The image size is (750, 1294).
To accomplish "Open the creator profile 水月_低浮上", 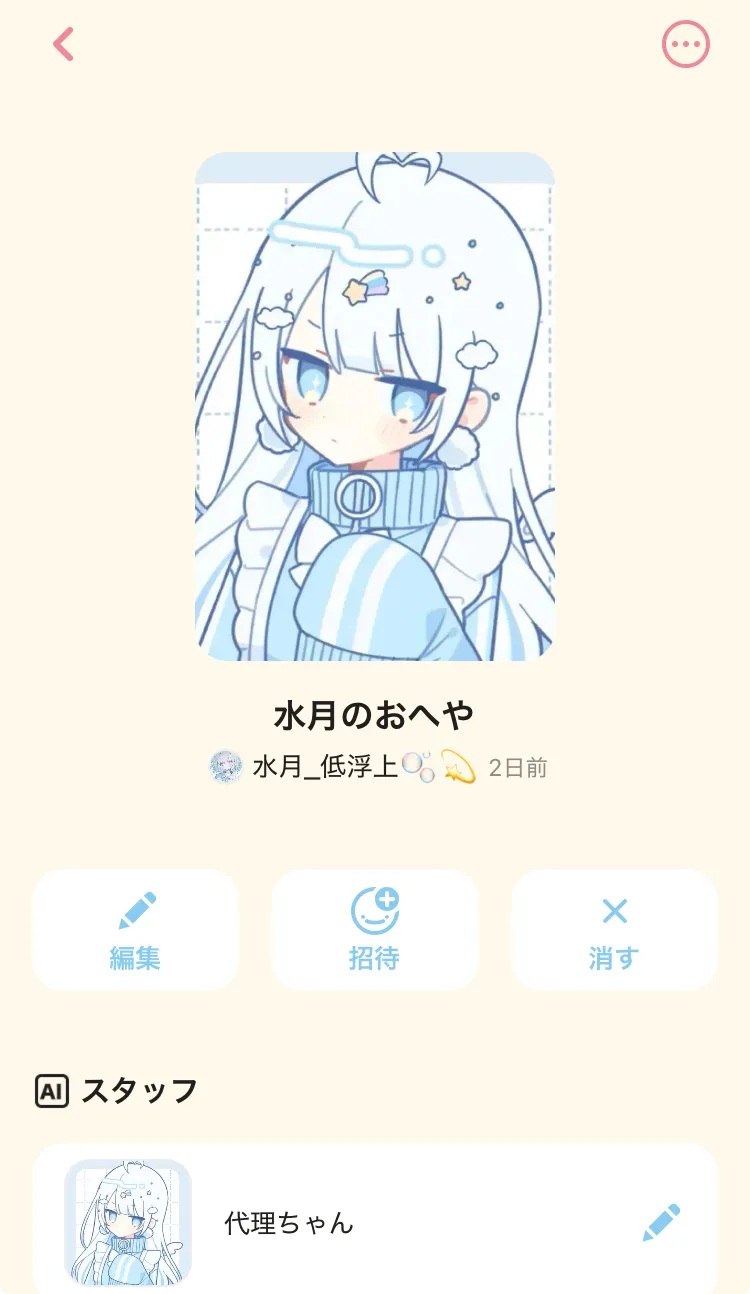I will click(325, 768).
